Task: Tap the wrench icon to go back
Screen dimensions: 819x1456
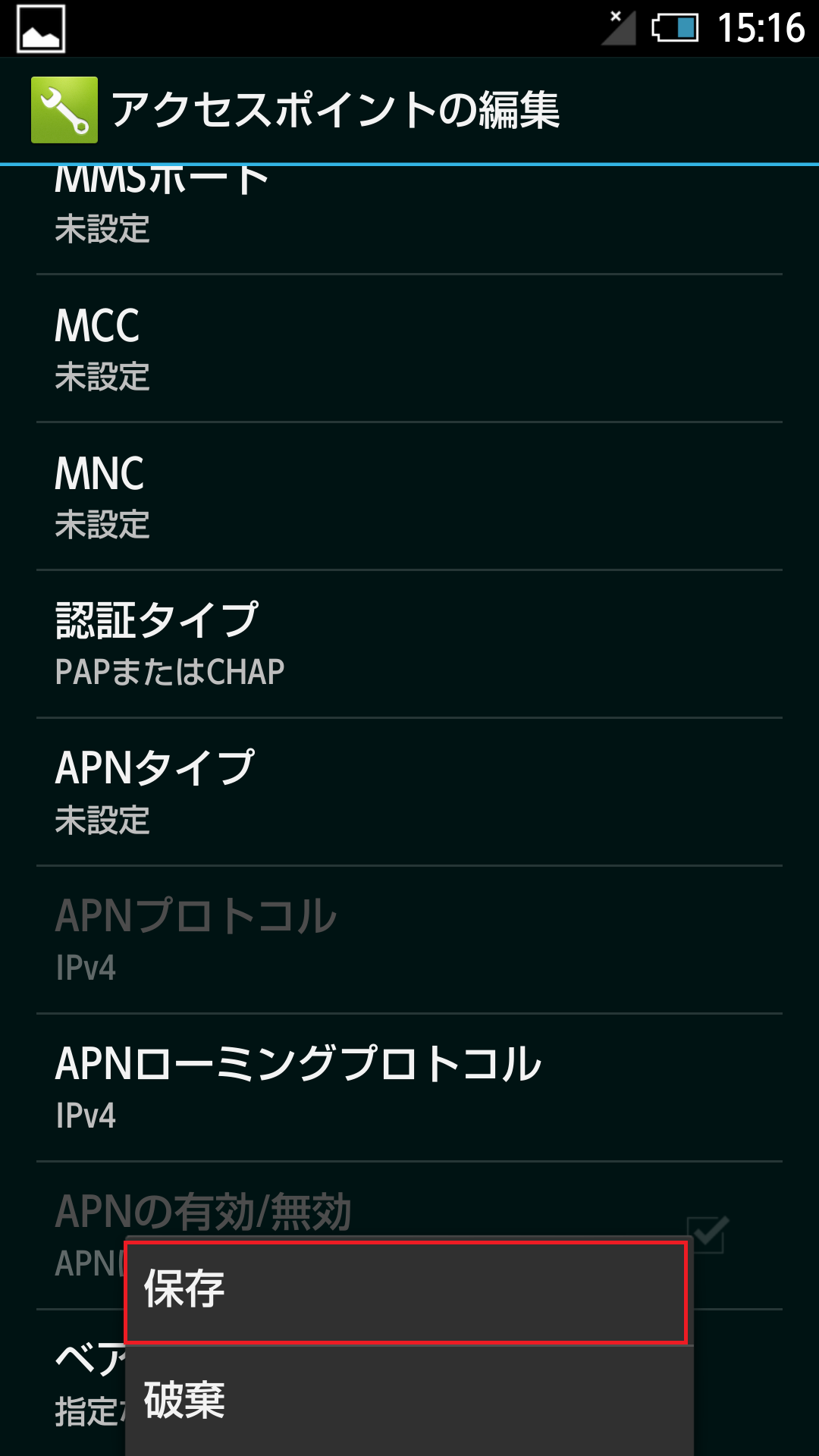Action: [64, 110]
